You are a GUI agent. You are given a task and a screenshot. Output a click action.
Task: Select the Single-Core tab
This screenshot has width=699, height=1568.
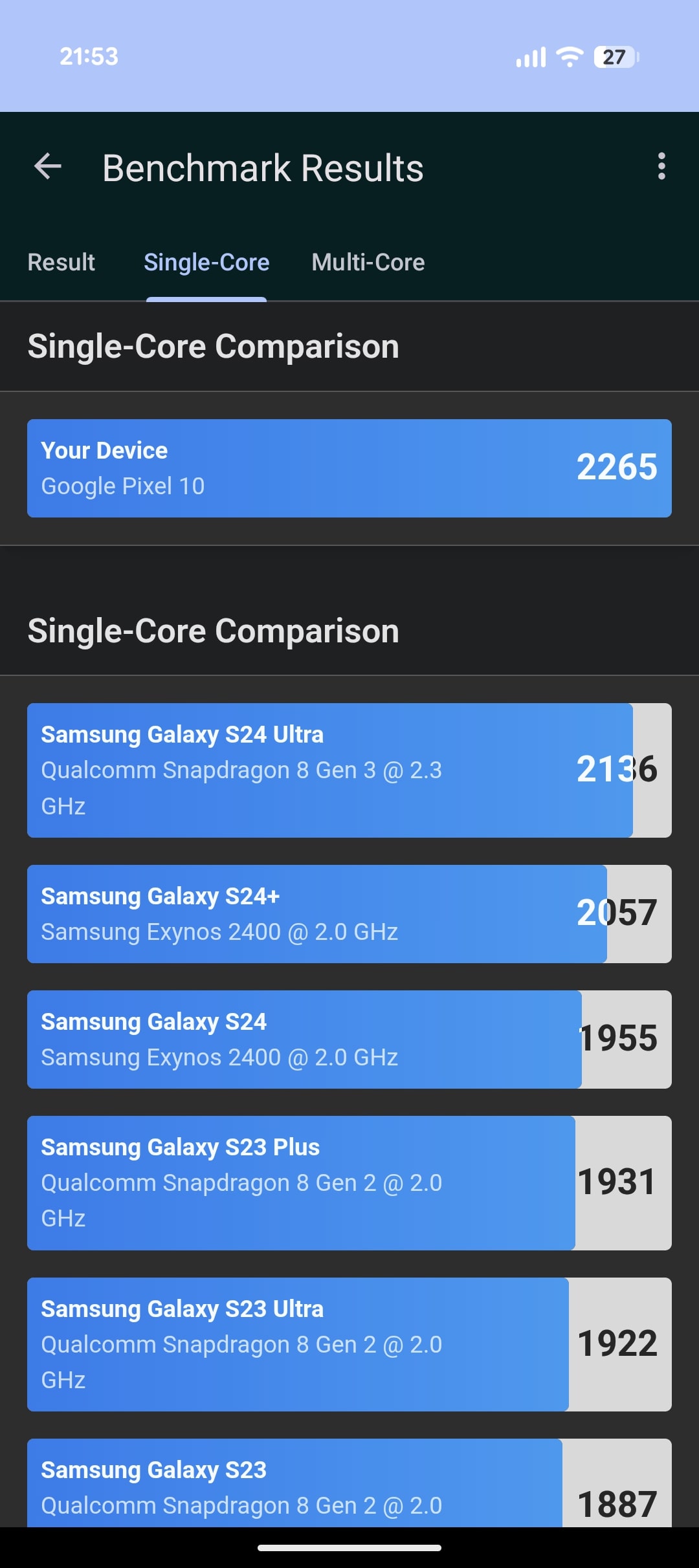(206, 263)
